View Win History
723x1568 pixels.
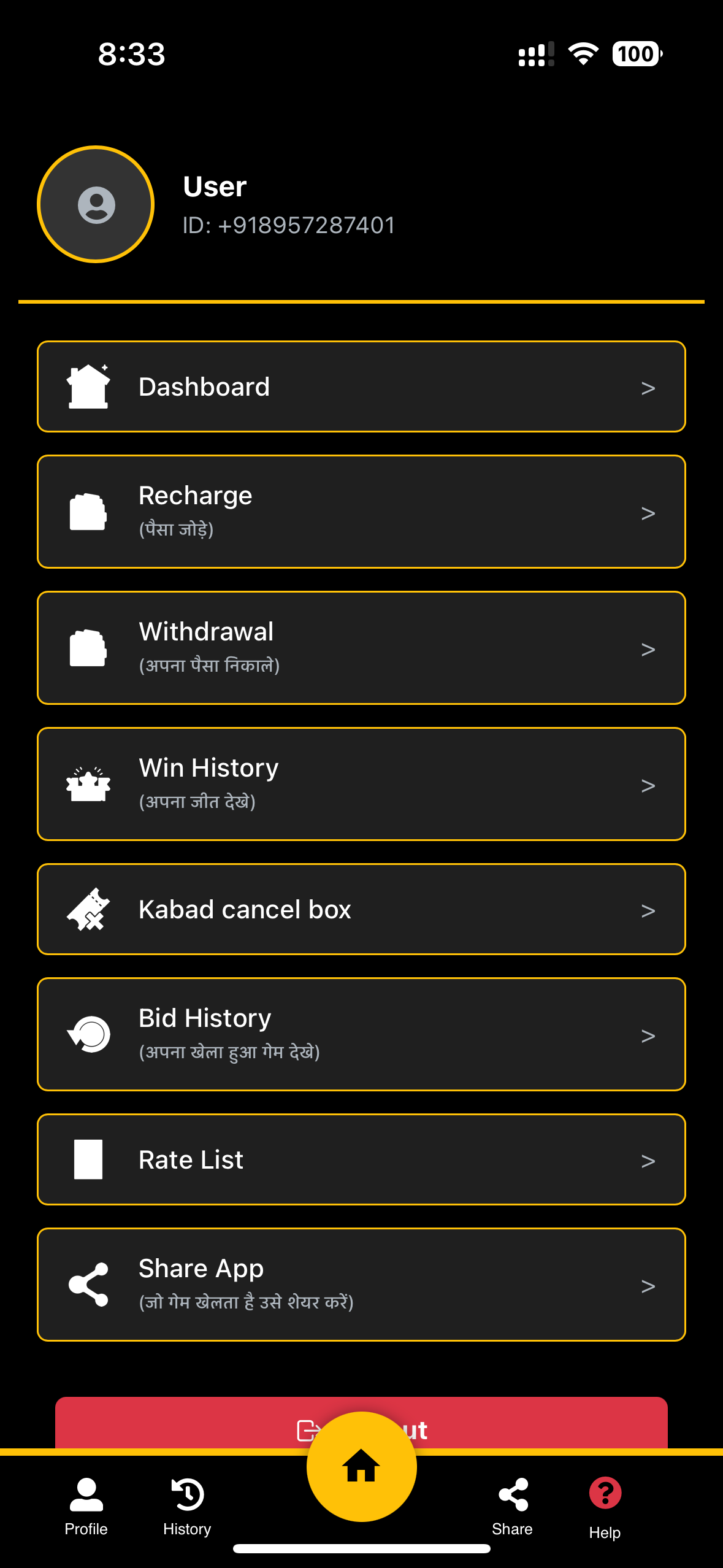tap(361, 784)
